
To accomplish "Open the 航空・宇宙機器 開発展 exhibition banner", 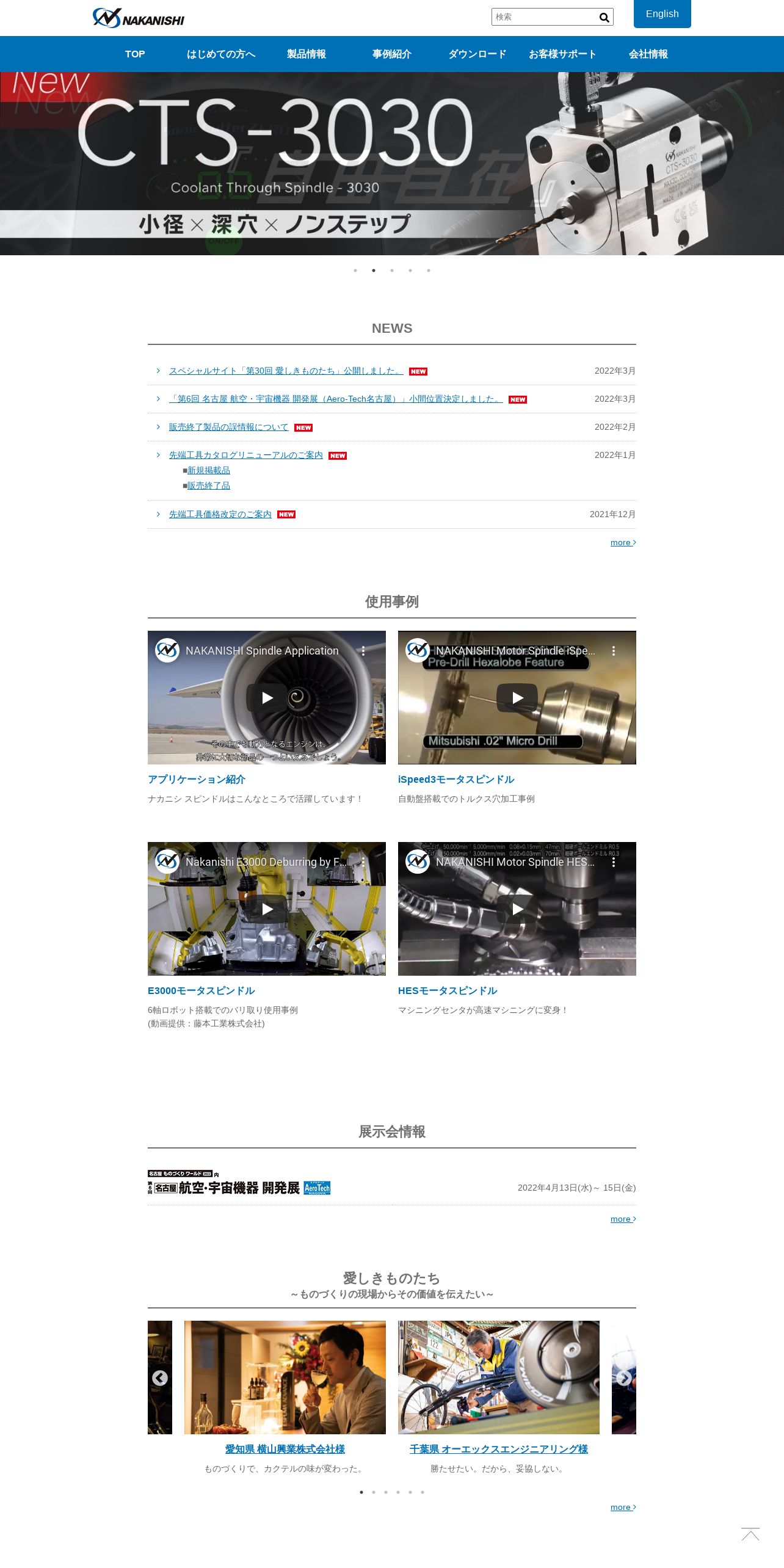I will click(239, 1183).
